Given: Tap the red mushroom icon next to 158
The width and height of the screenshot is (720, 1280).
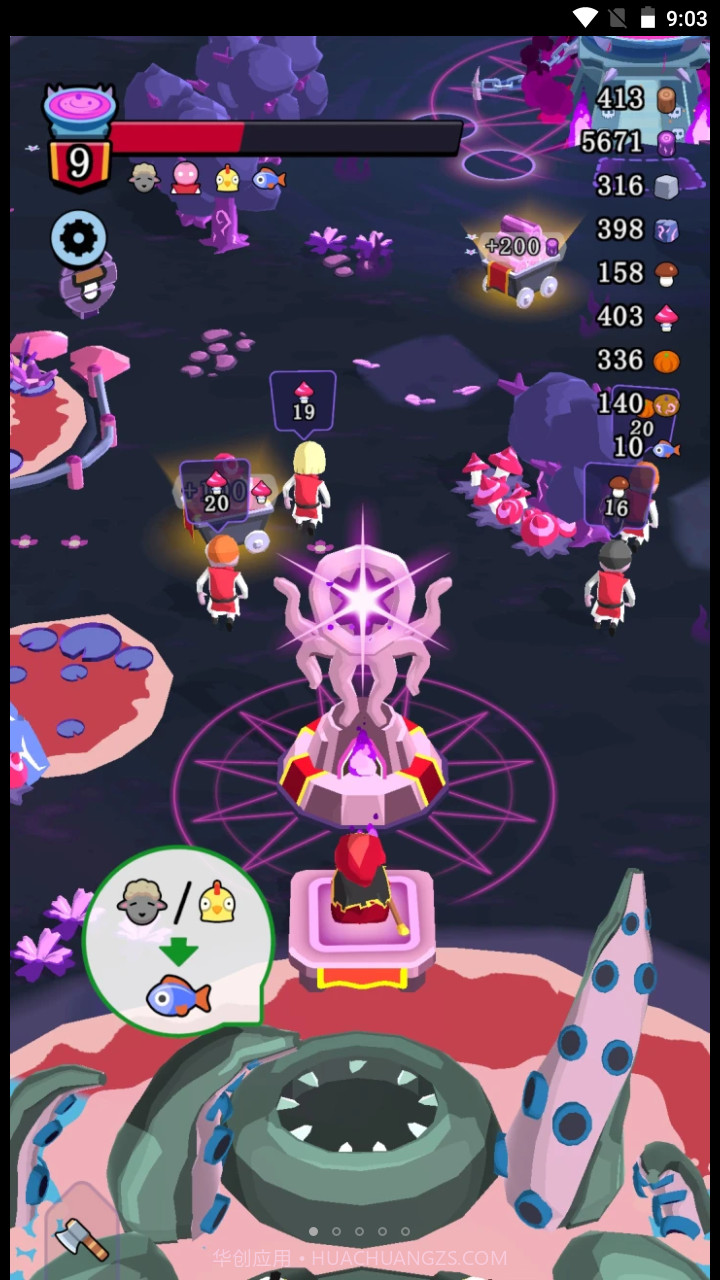Looking at the screenshot, I should point(666,272).
